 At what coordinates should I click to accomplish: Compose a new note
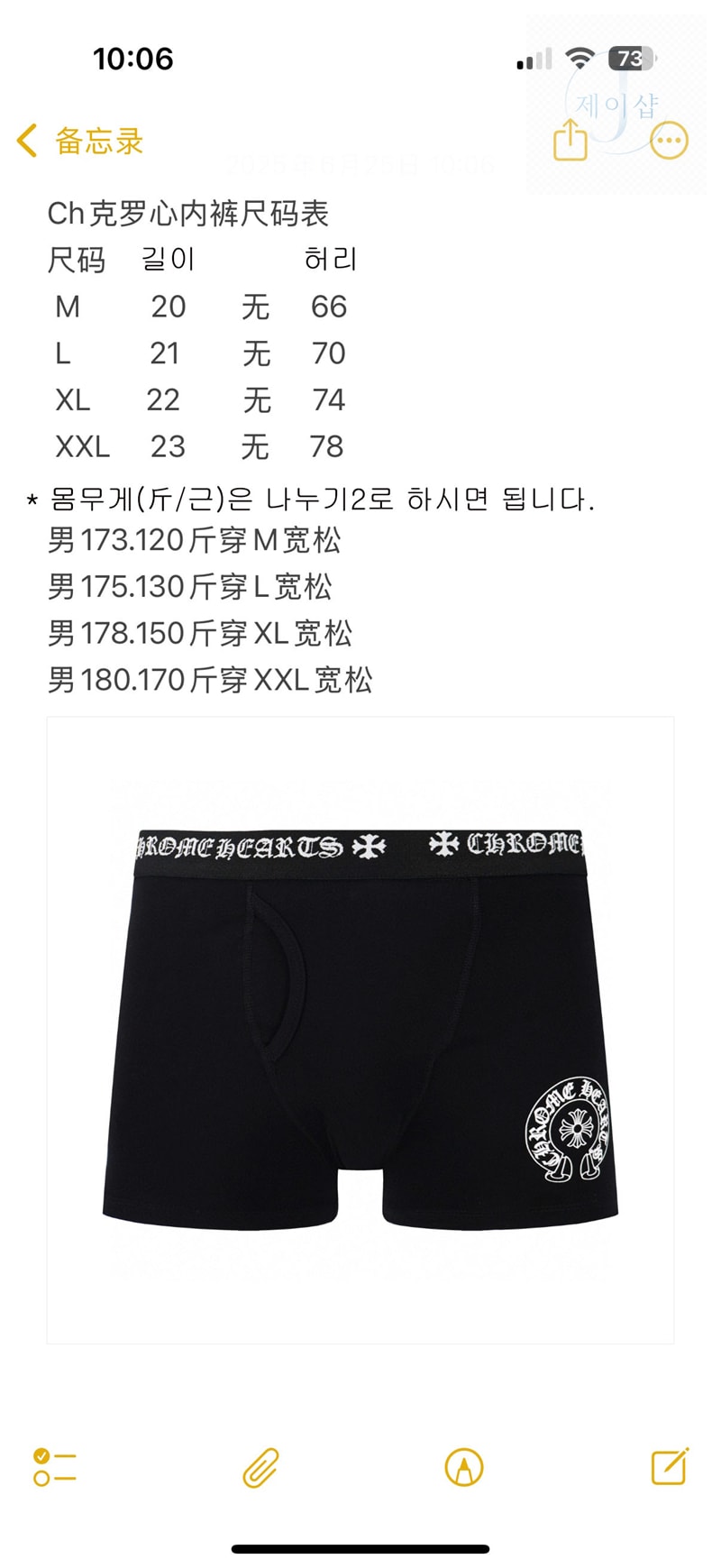click(670, 1465)
